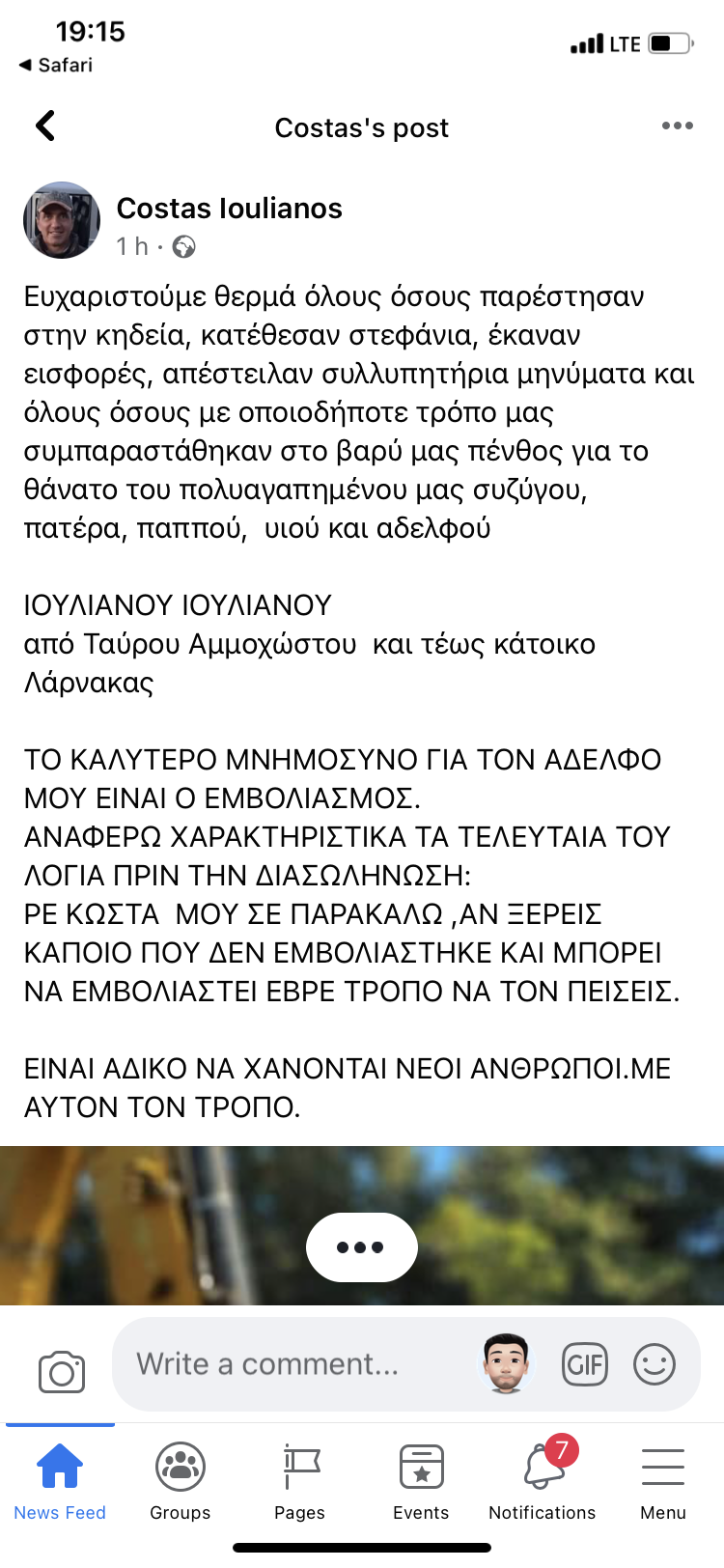This screenshot has height=1568, width=724.
Task: Open the post options menu
Action: (677, 126)
